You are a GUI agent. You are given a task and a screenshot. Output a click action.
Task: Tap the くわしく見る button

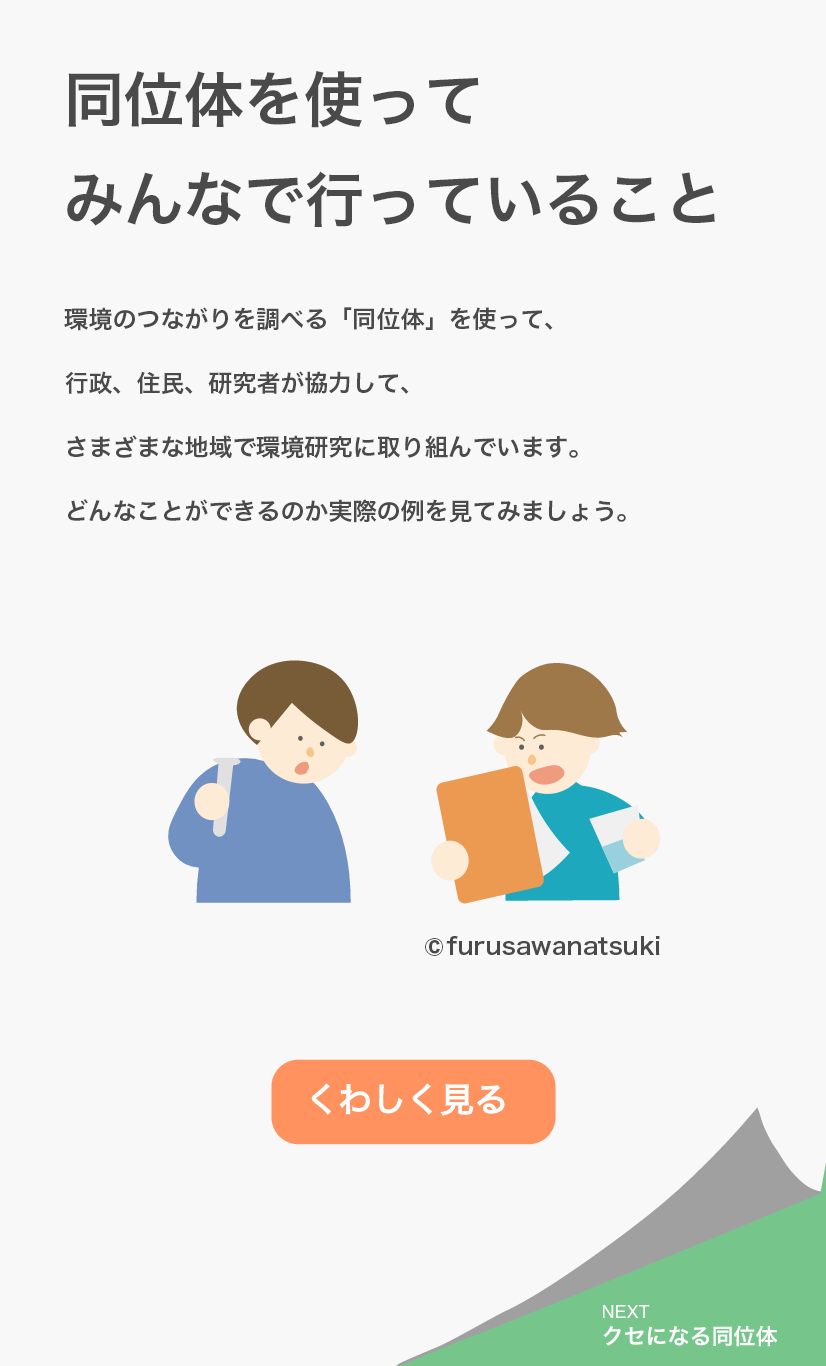413,1101
